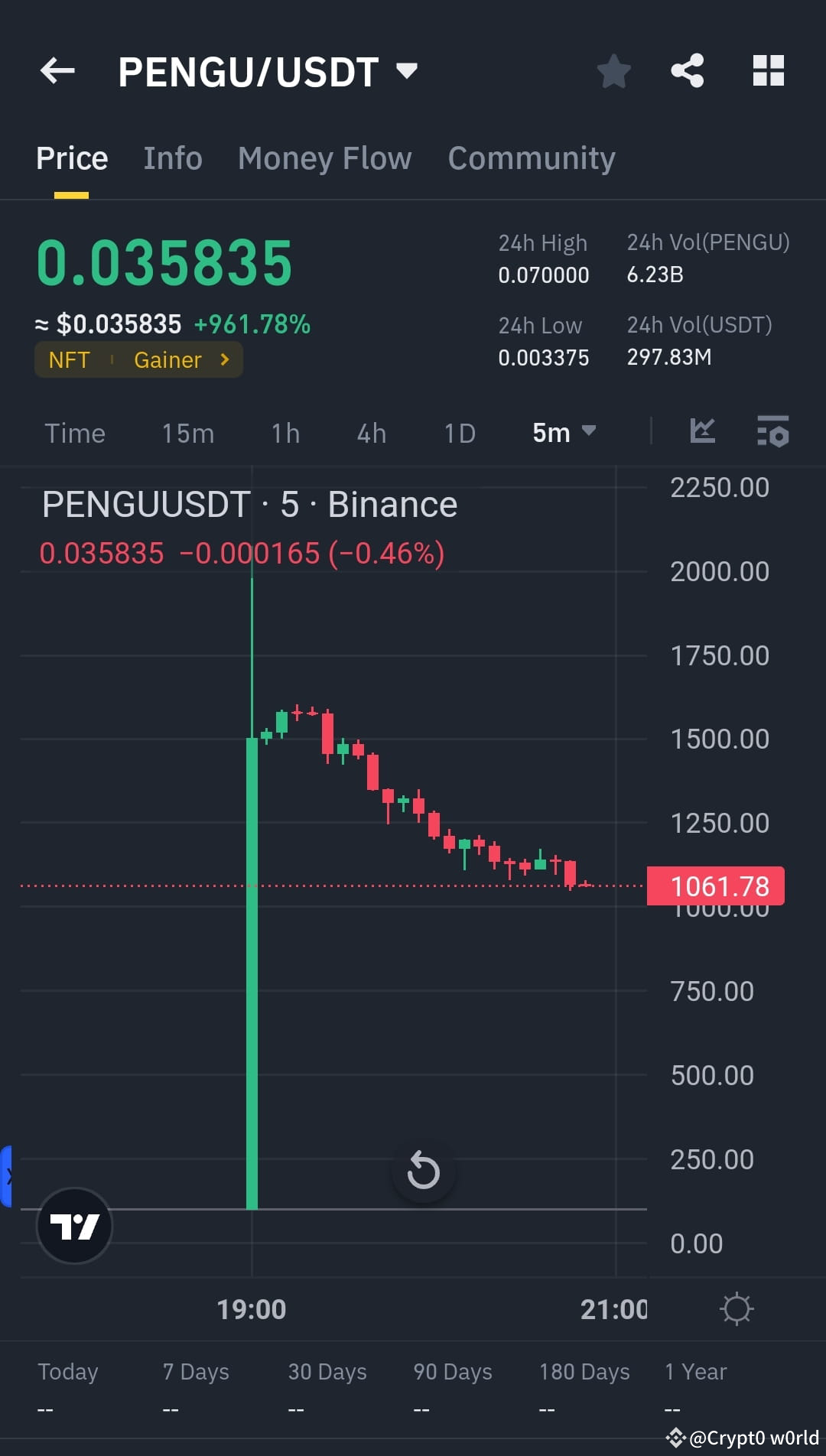The width and height of the screenshot is (826, 1456).
Task: Click the refresh chart icon
Action: (x=423, y=1172)
